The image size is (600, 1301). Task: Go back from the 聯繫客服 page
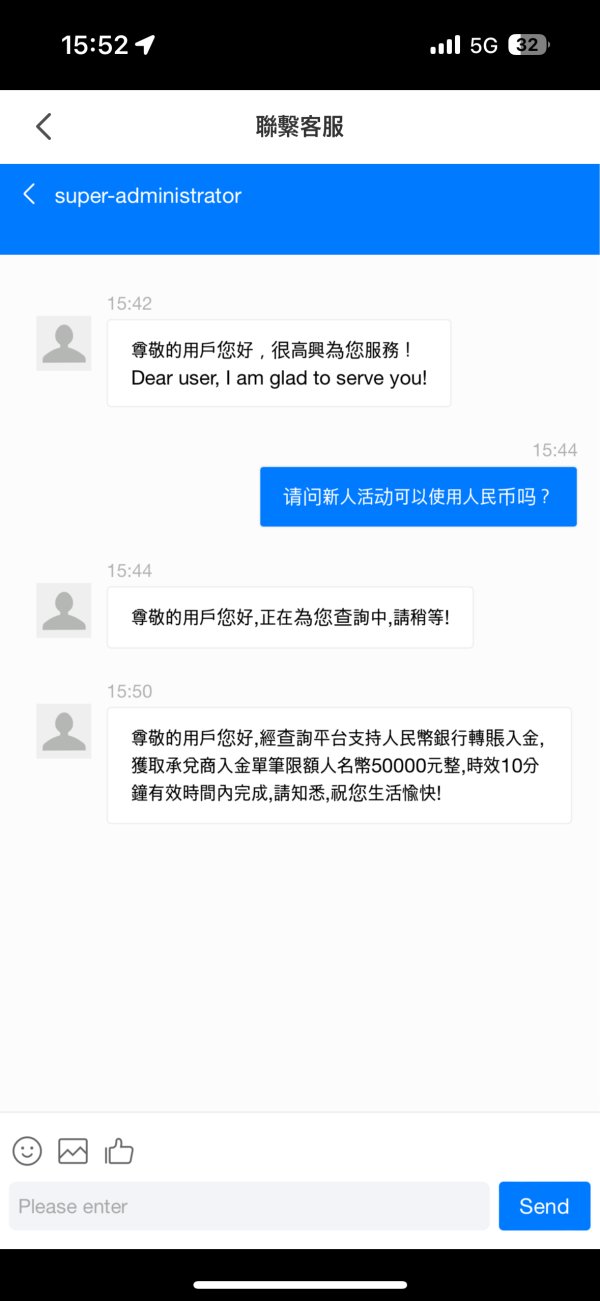pos(43,126)
